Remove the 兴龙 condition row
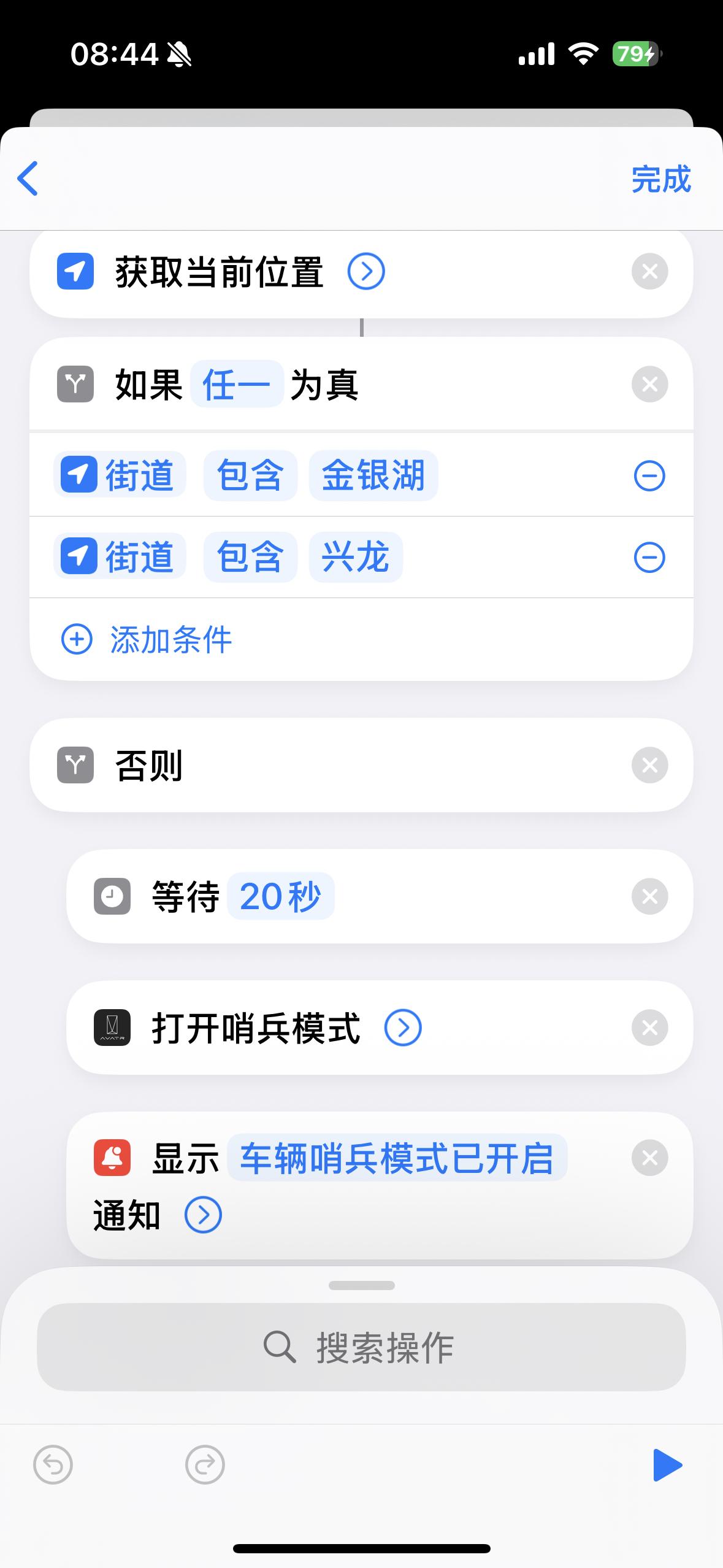Viewport: 723px width, 1568px height. pyautogui.click(x=649, y=557)
